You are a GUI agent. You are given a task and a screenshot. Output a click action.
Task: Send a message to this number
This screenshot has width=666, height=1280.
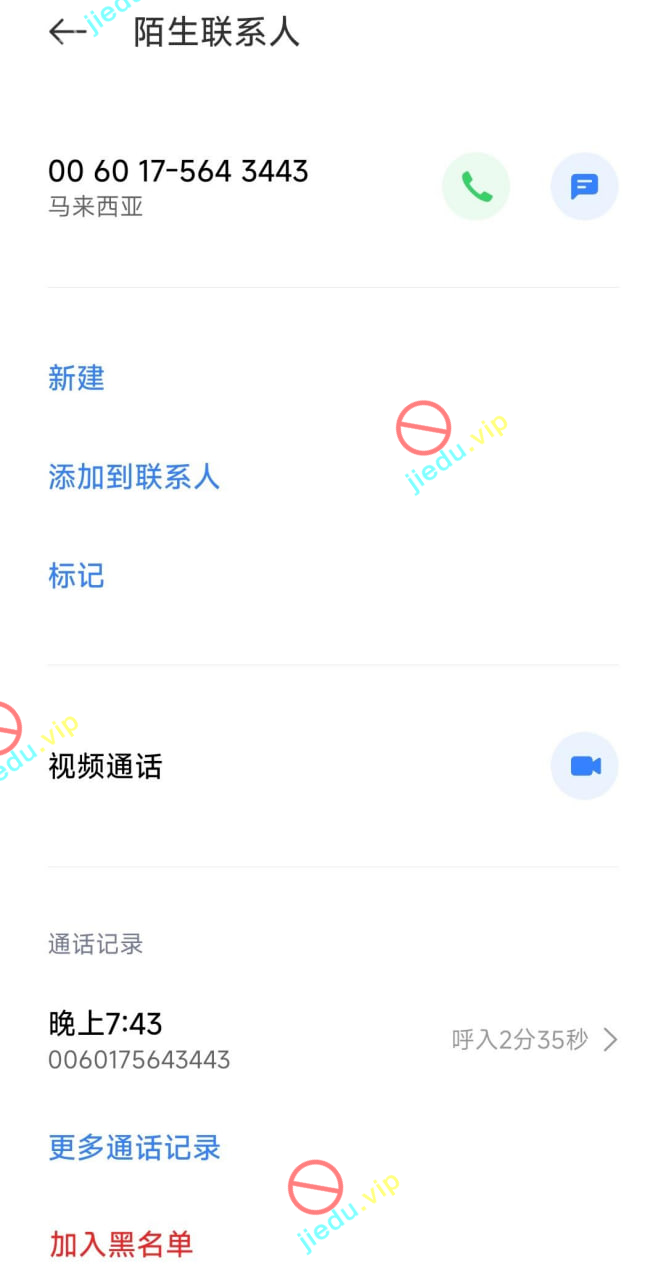[584, 186]
